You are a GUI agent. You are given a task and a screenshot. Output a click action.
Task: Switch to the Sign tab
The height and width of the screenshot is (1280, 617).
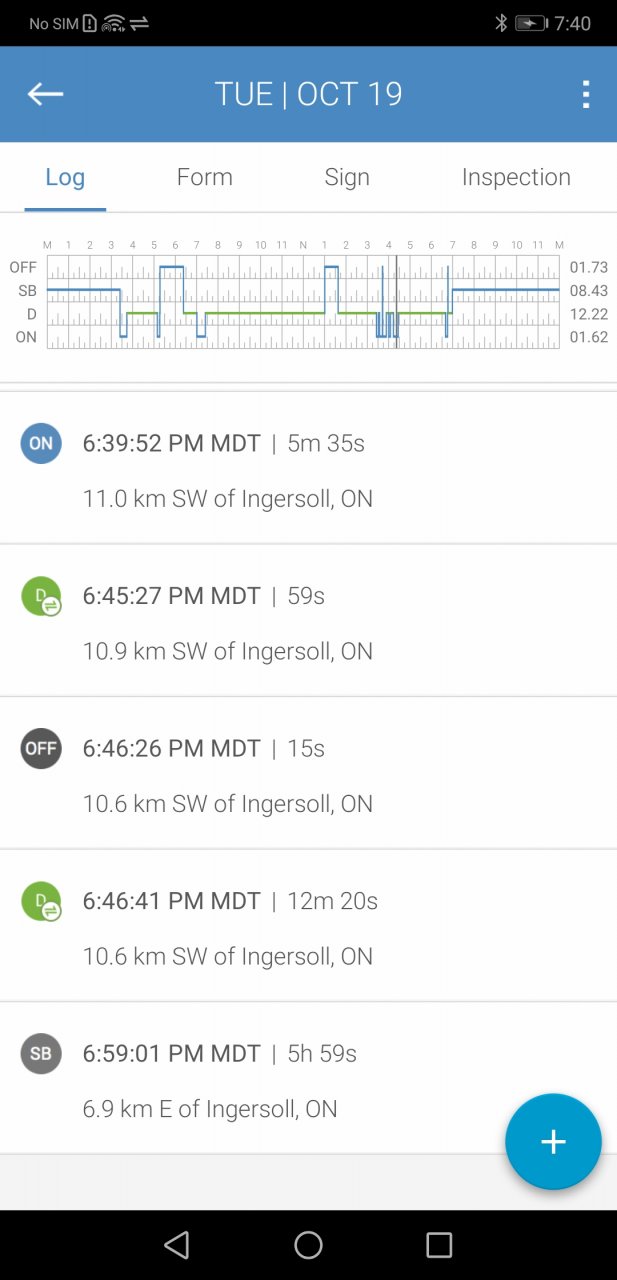point(347,177)
